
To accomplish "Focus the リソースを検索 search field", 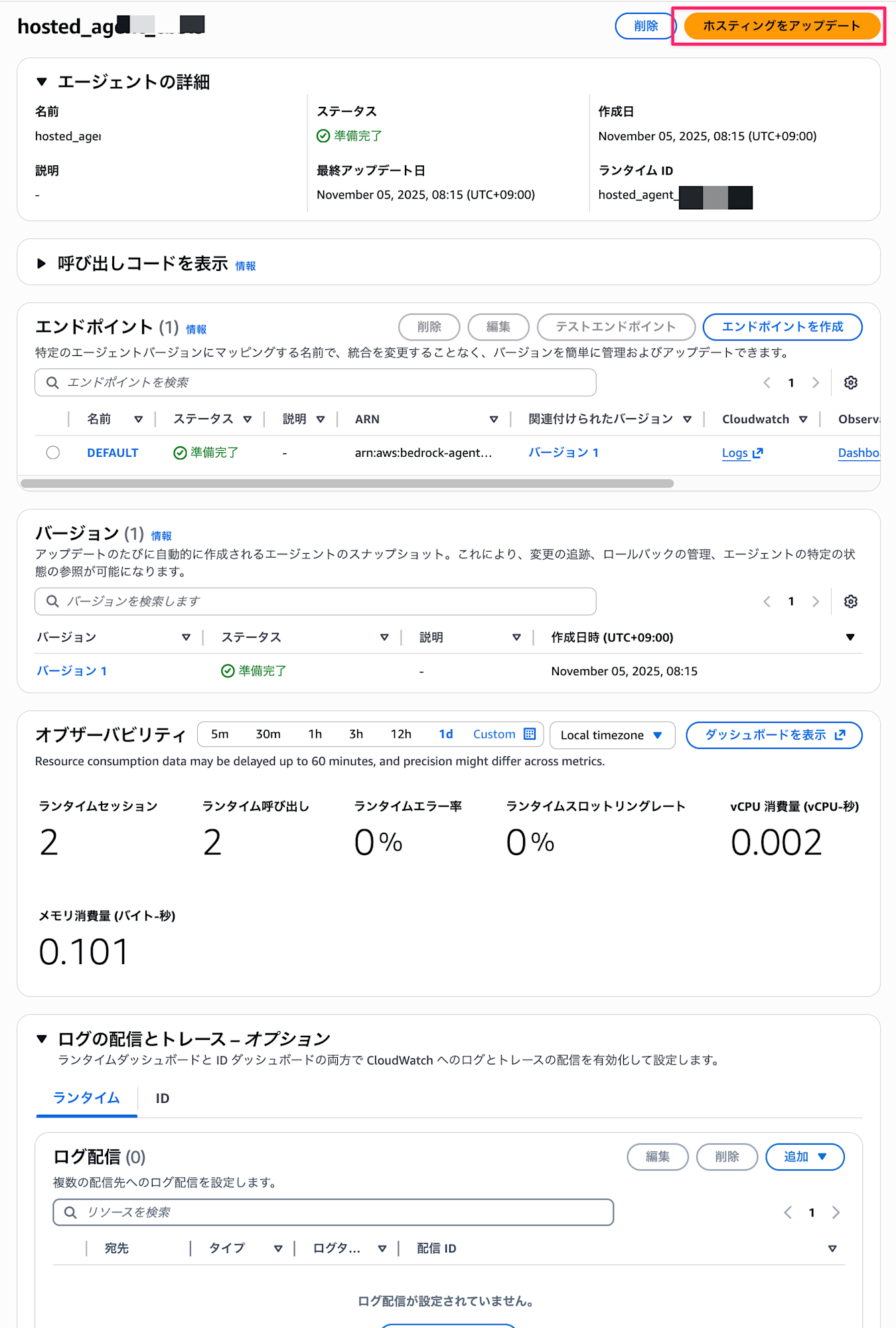I will click(333, 1212).
